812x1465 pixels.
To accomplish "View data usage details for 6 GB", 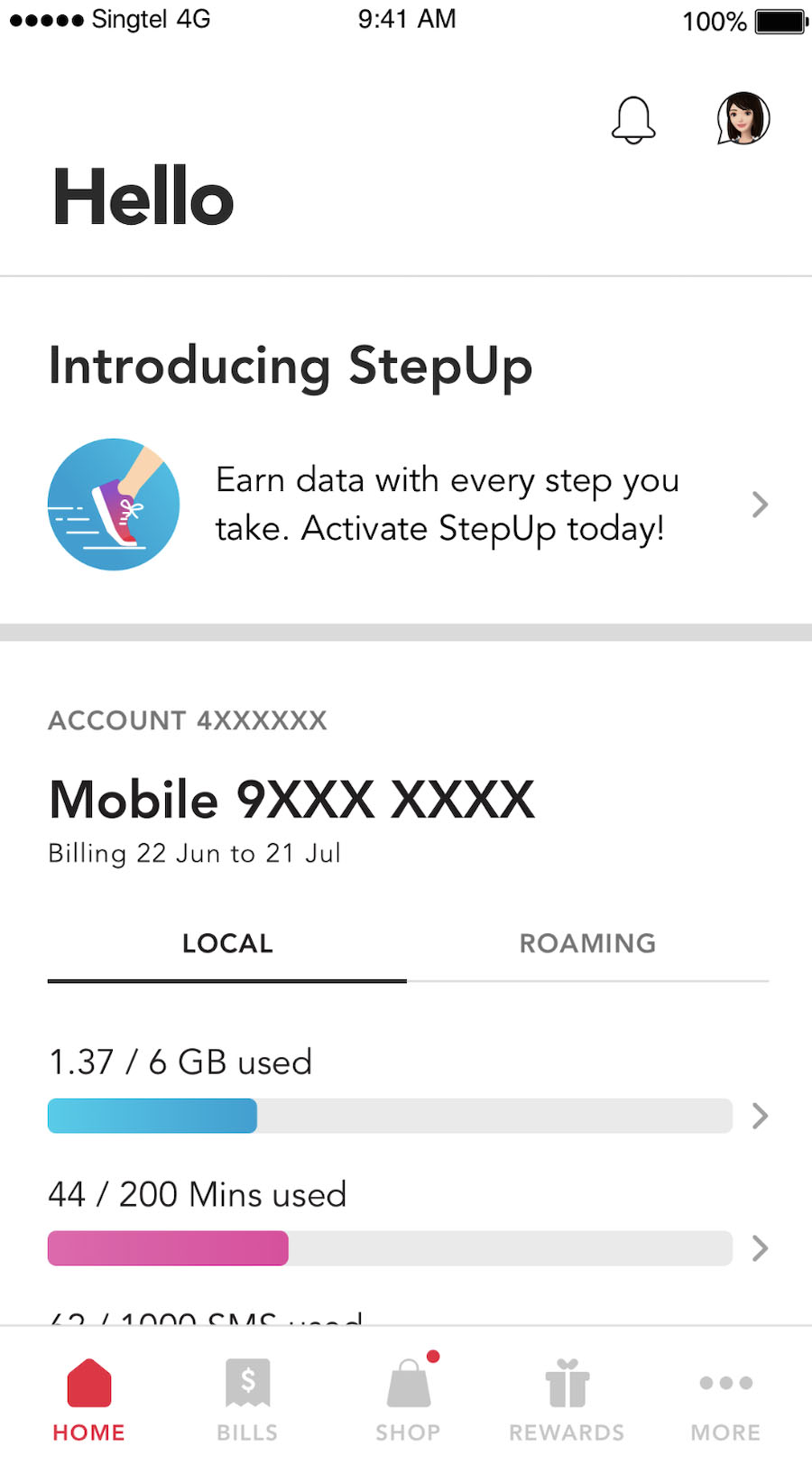I will pyautogui.click(x=760, y=1117).
